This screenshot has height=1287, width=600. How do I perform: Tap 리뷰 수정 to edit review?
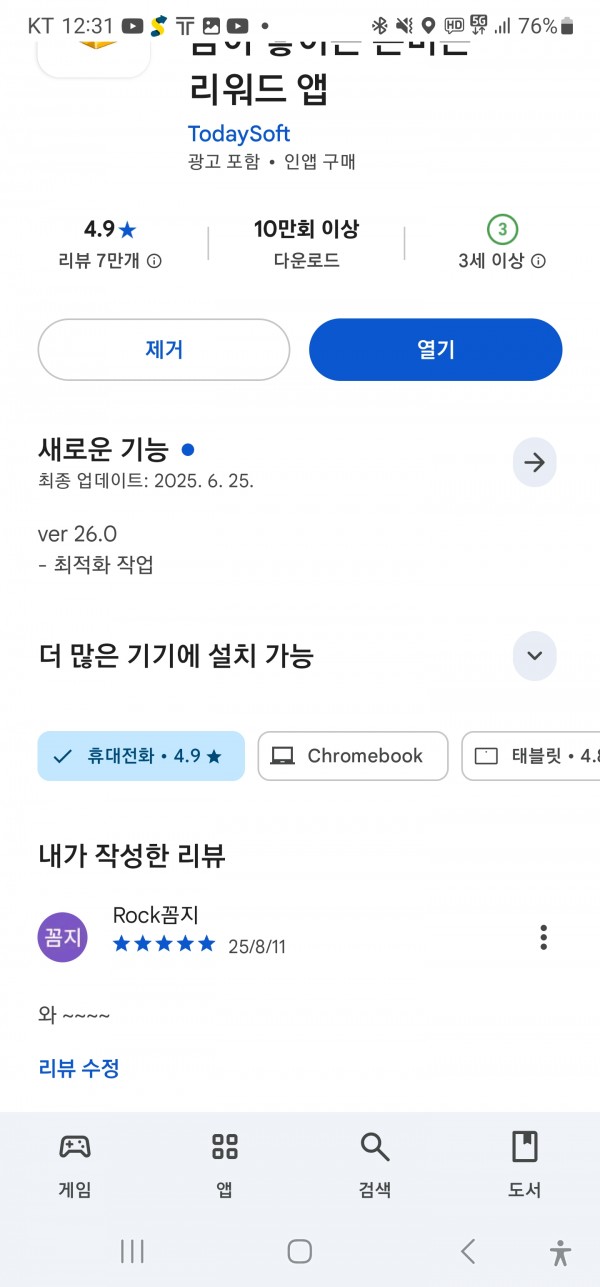(x=79, y=1068)
